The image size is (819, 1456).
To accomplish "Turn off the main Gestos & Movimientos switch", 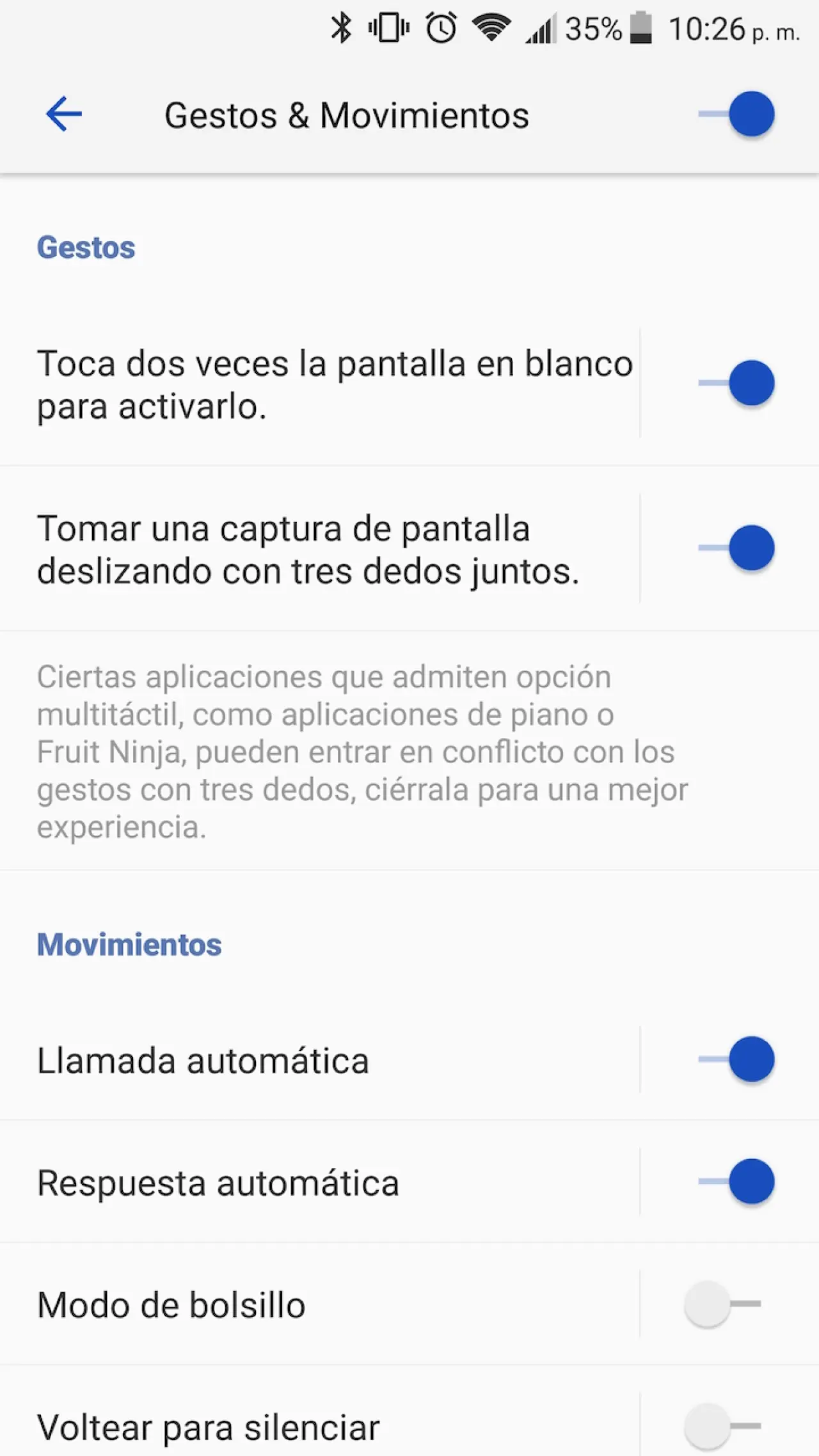I will 736,115.
